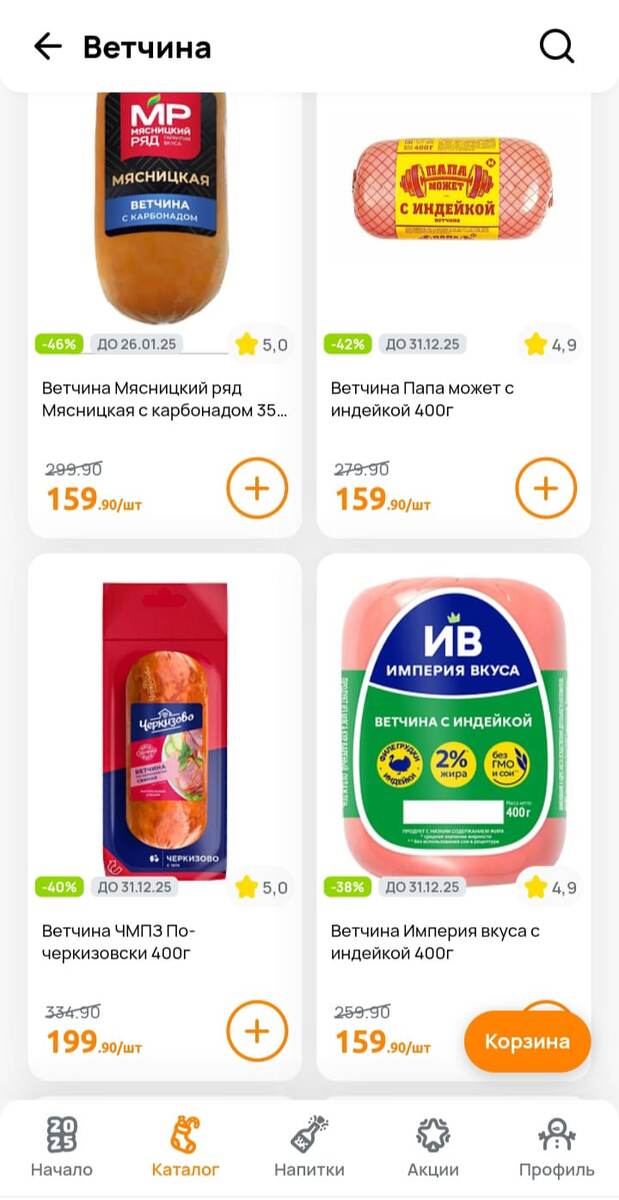The image size is (619, 1200).
Task: Go to the Акции tab
Action: (x=433, y=1147)
